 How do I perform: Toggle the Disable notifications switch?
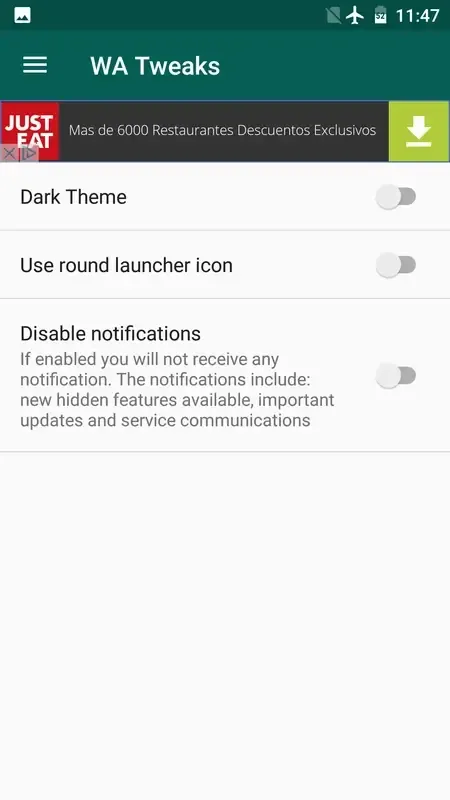pos(396,376)
